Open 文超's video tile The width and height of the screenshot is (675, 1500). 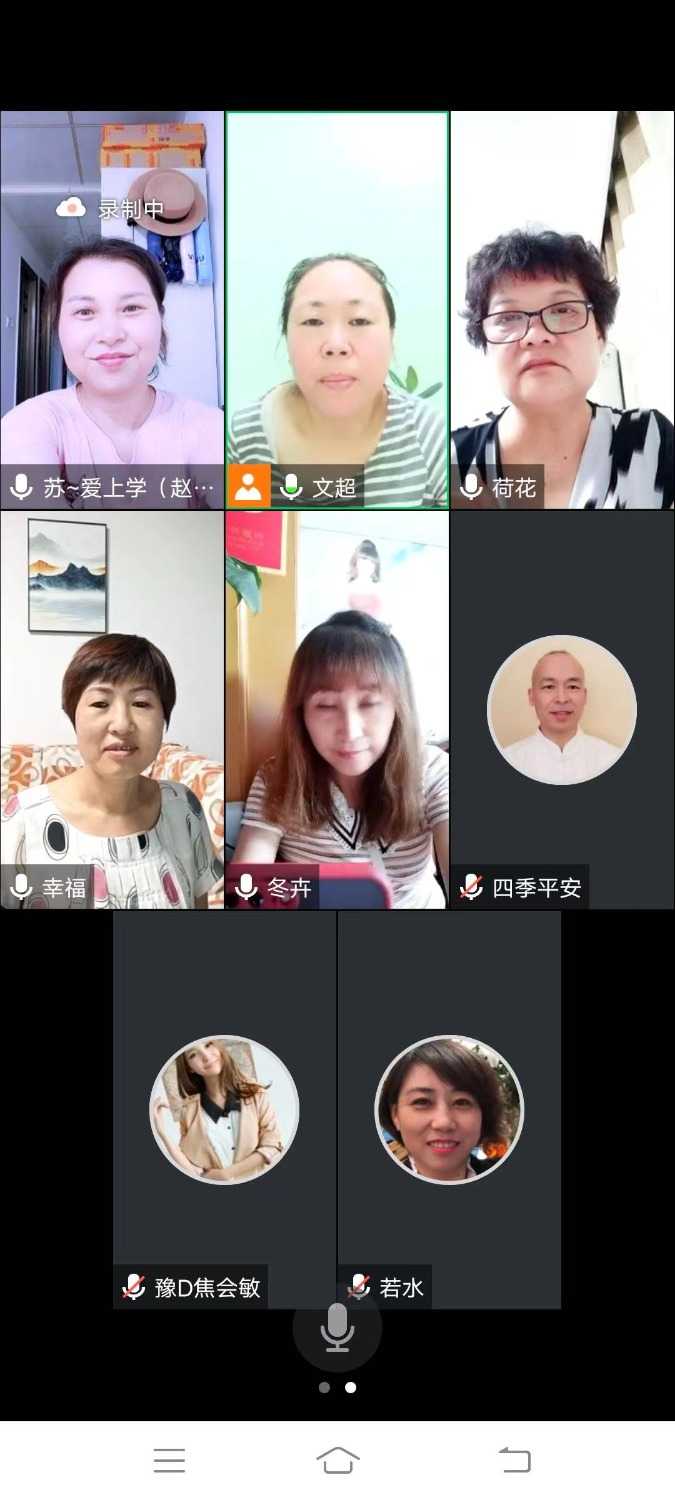click(x=337, y=310)
